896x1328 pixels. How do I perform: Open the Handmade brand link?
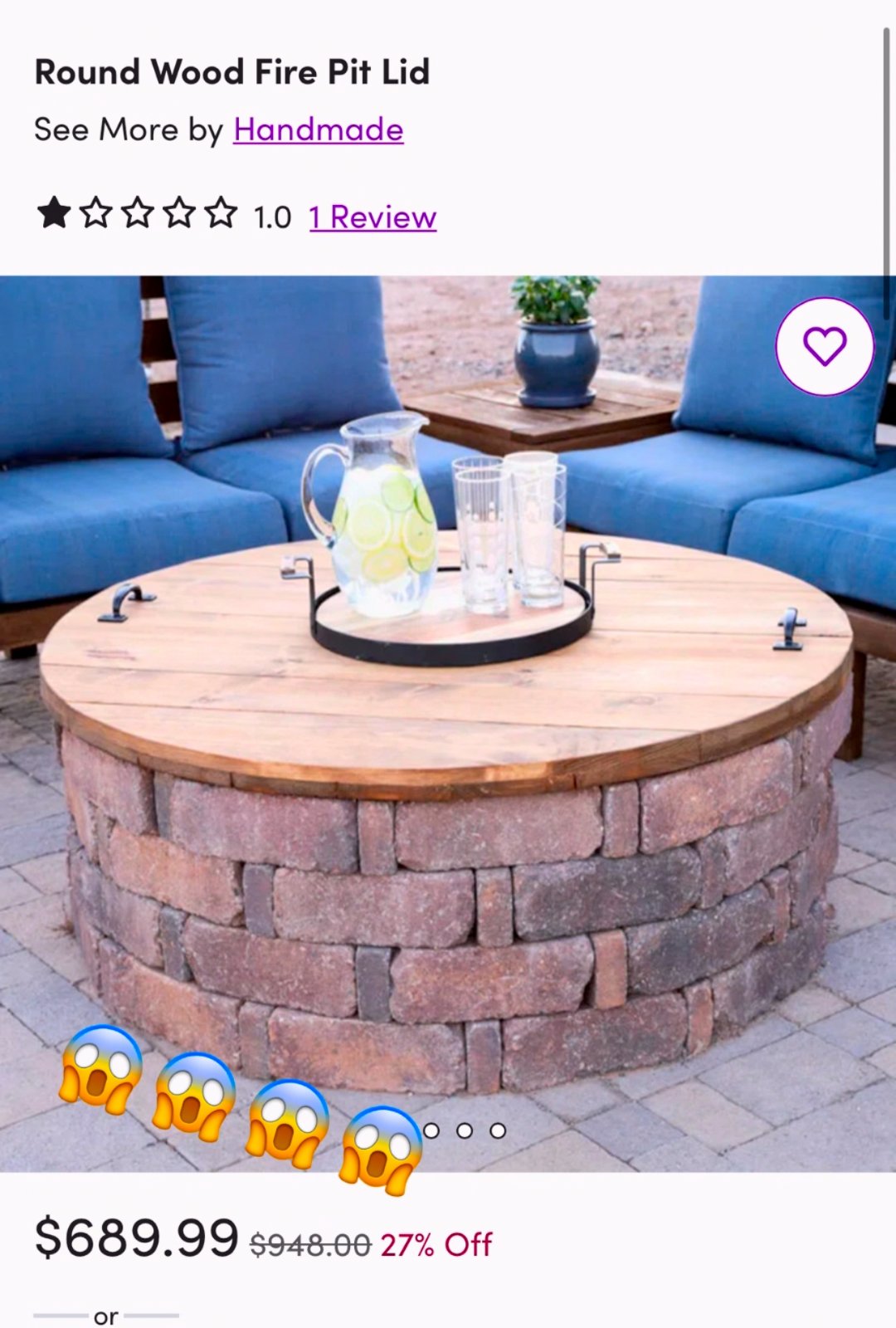318,130
